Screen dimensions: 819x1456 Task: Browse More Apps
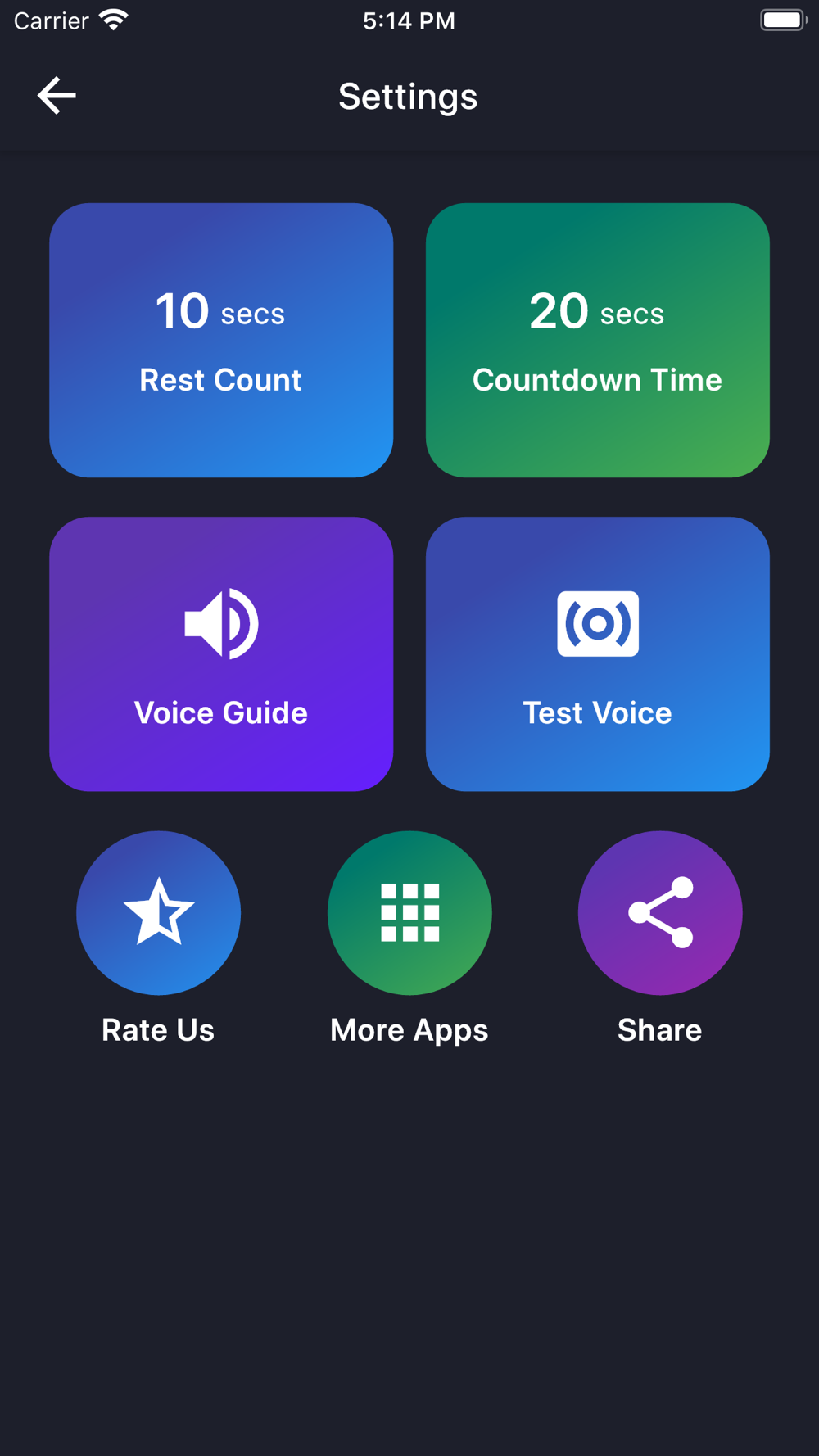point(409,913)
